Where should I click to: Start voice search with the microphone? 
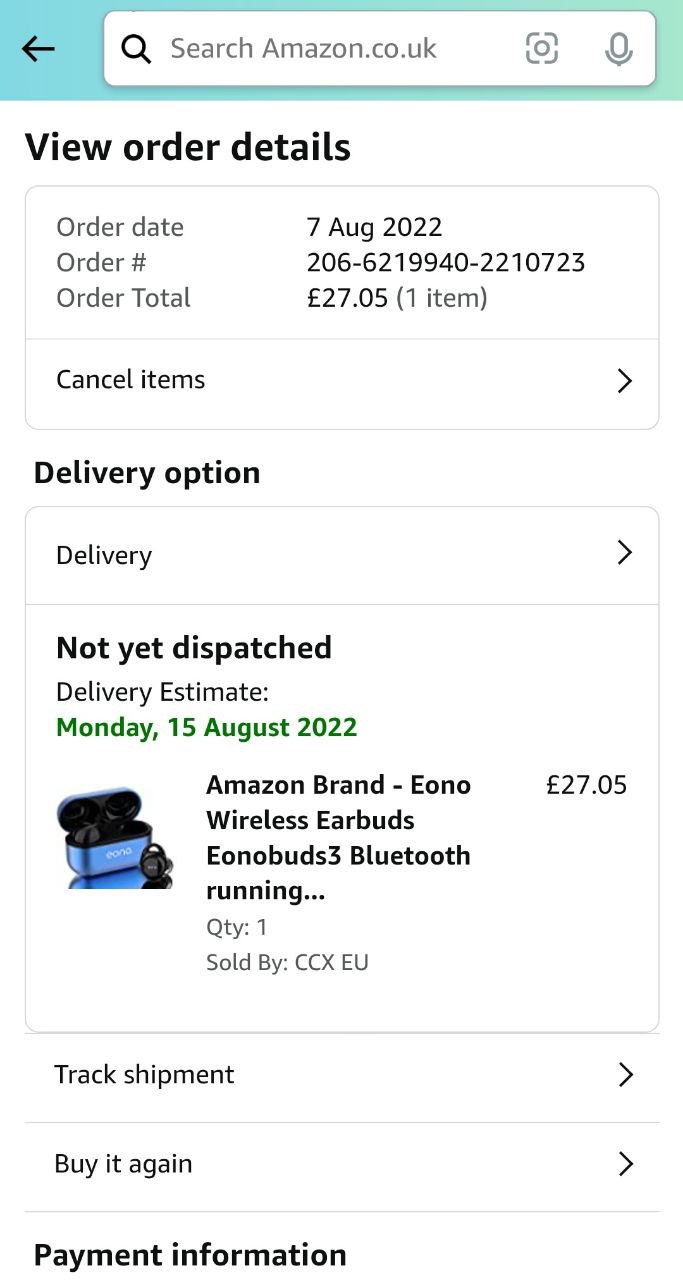(x=619, y=49)
